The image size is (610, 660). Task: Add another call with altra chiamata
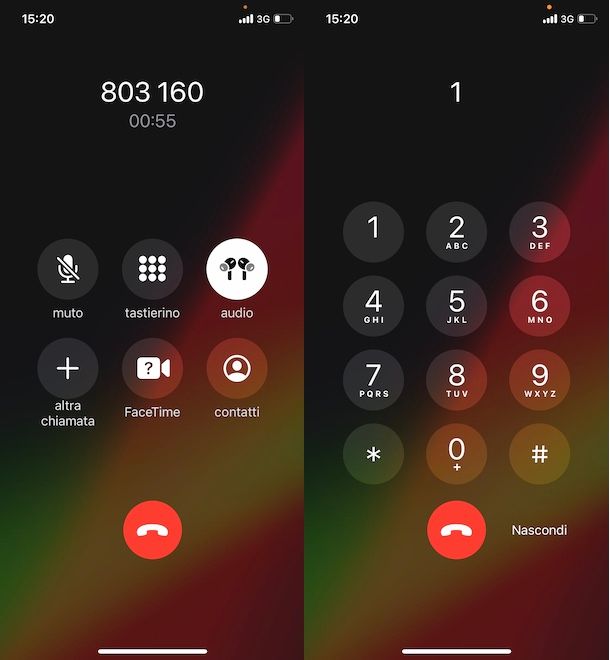click(68, 368)
